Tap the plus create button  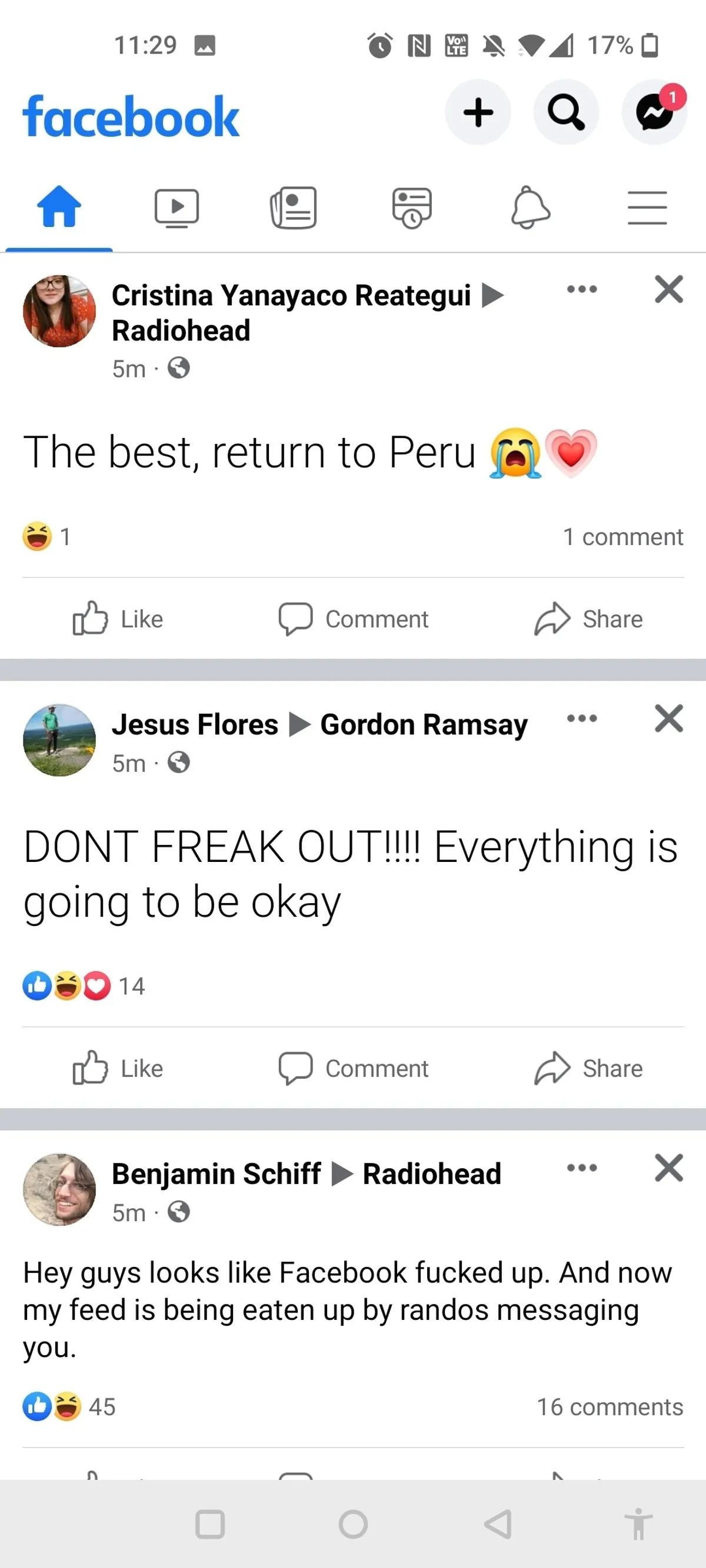pos(478,112)
